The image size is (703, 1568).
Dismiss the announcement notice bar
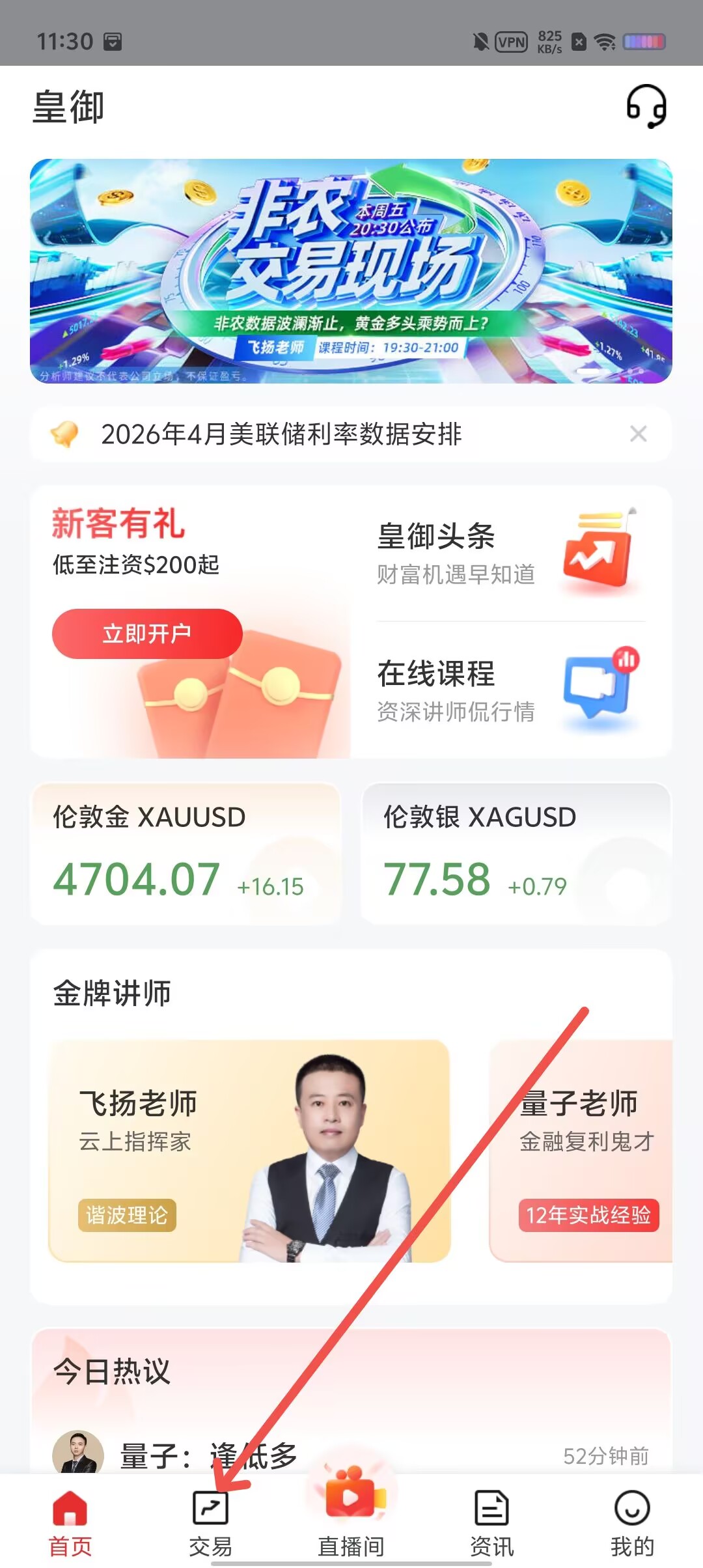(x=639, y=434)
